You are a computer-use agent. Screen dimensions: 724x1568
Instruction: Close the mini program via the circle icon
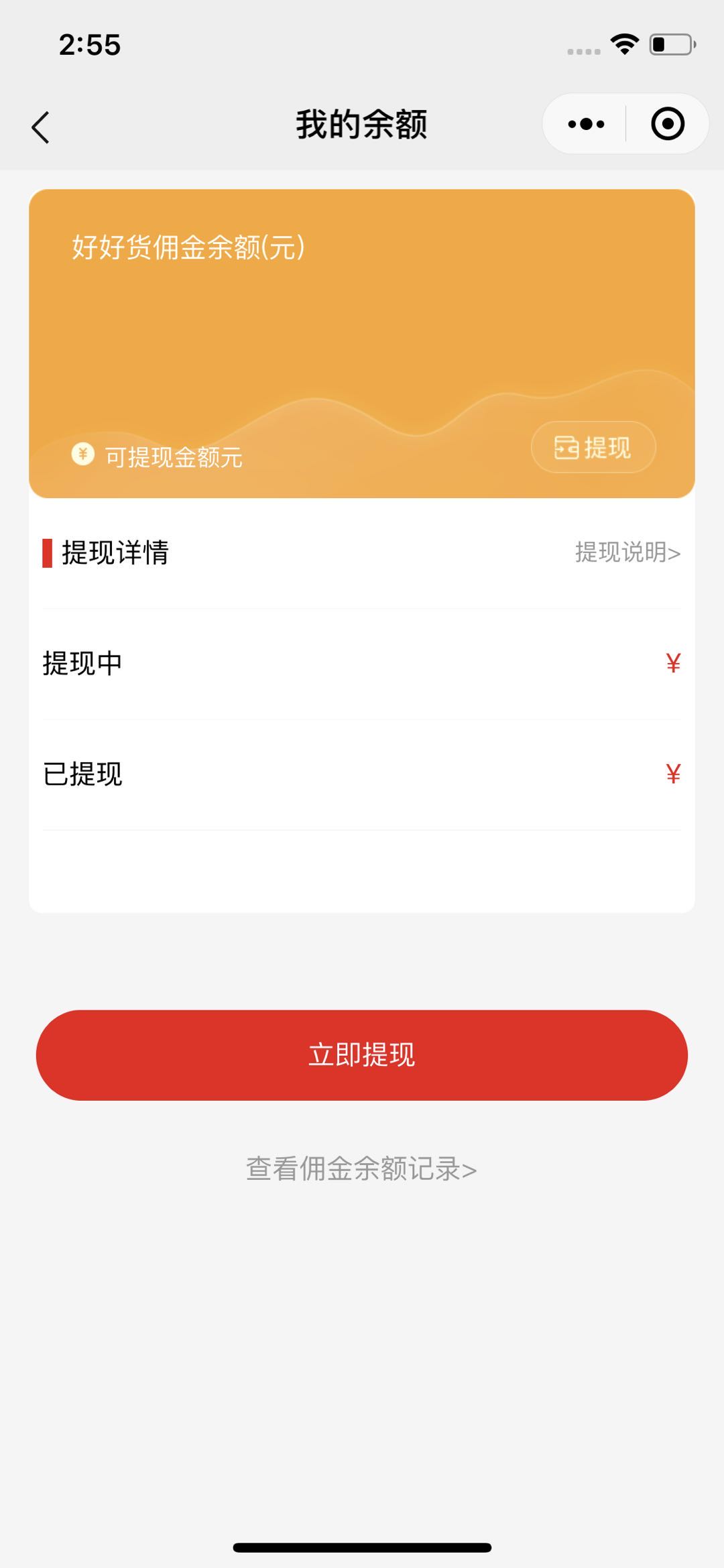click(x=668, y=124)
